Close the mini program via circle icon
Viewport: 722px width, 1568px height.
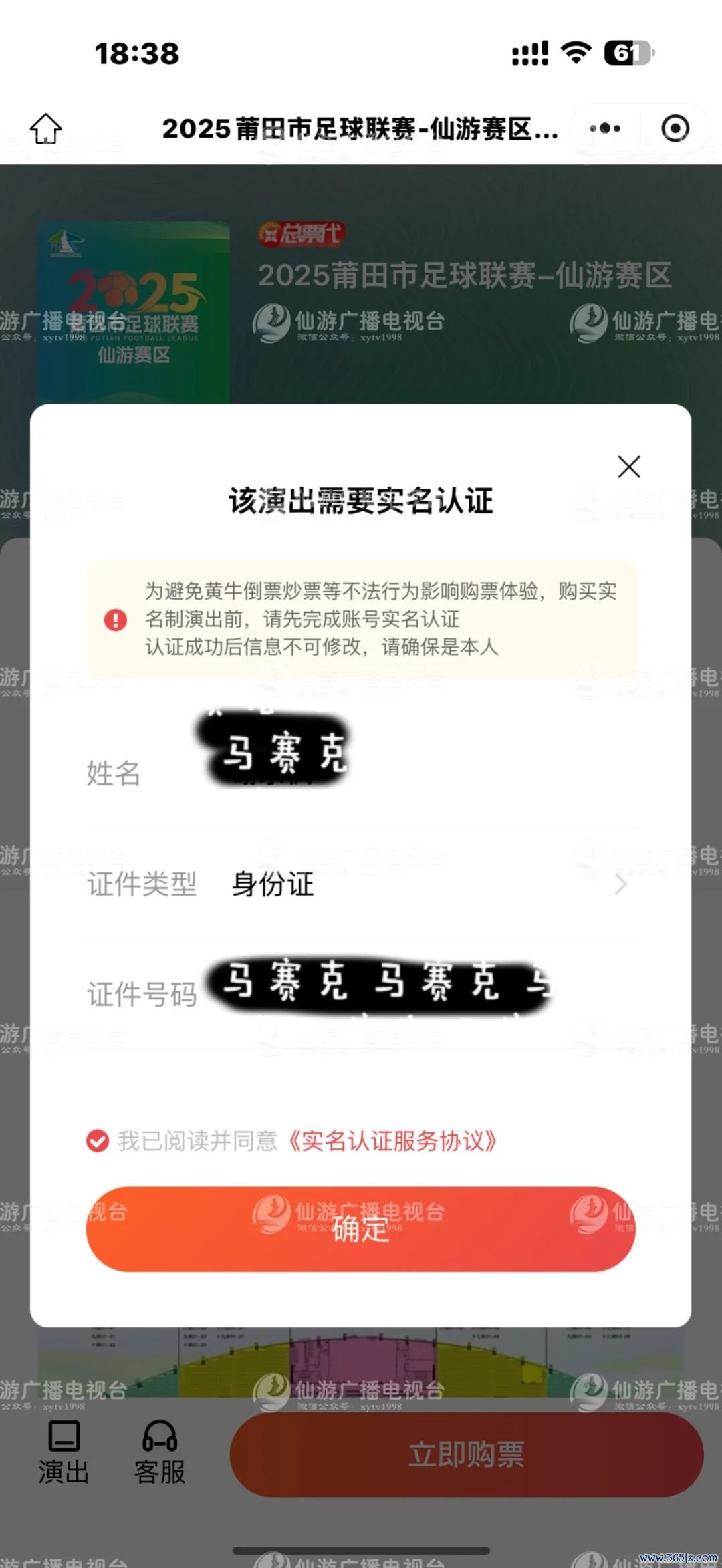[x=675, y=128]
